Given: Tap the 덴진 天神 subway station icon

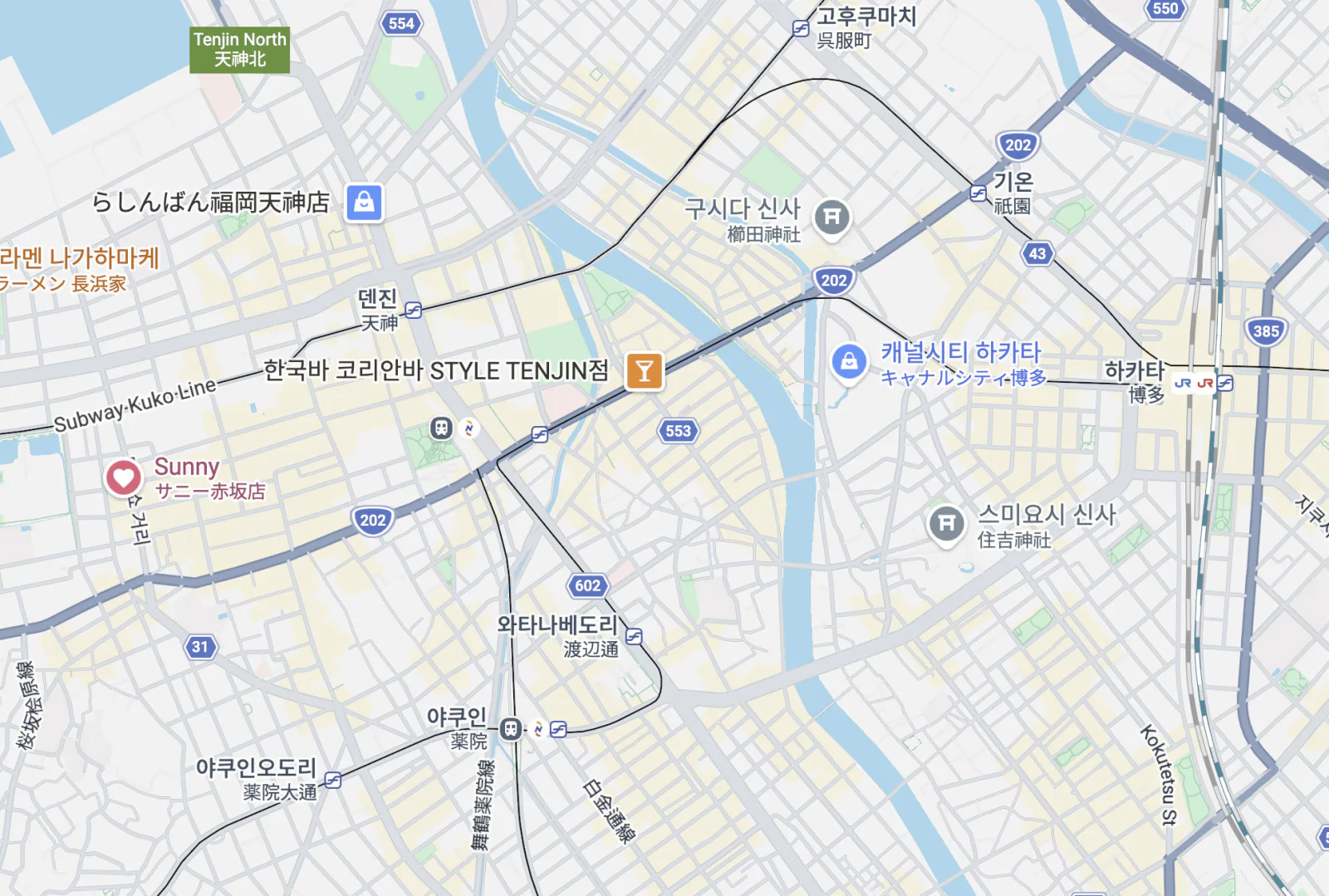Looking at the screenshot, I should 413,311.
